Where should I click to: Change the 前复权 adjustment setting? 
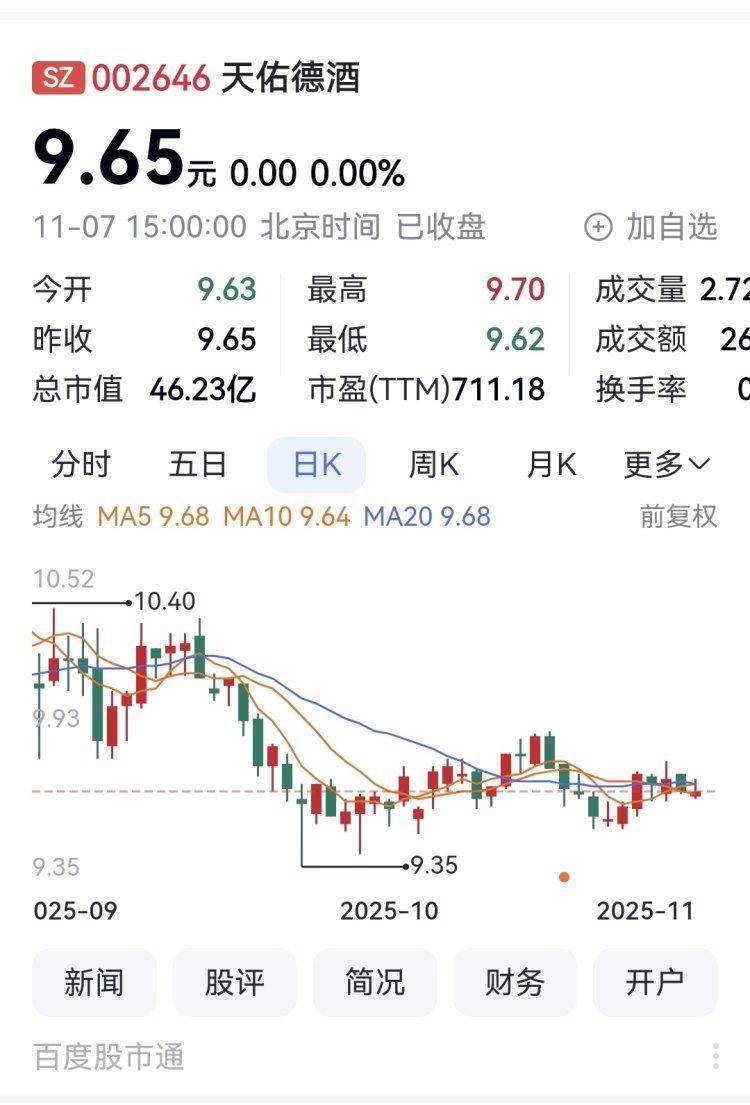click(x=678, y=517)
